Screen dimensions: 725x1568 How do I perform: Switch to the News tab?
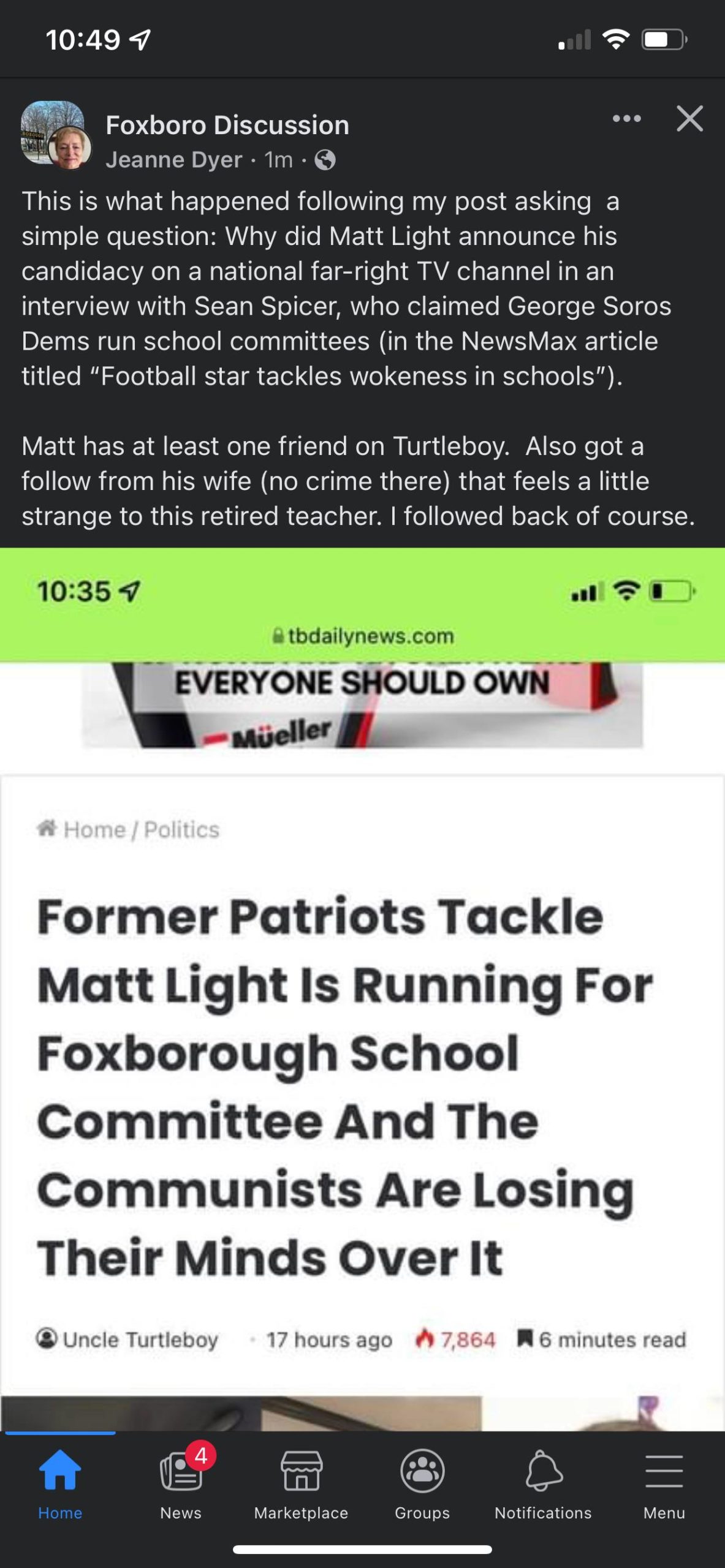[x=181, y=1483]
